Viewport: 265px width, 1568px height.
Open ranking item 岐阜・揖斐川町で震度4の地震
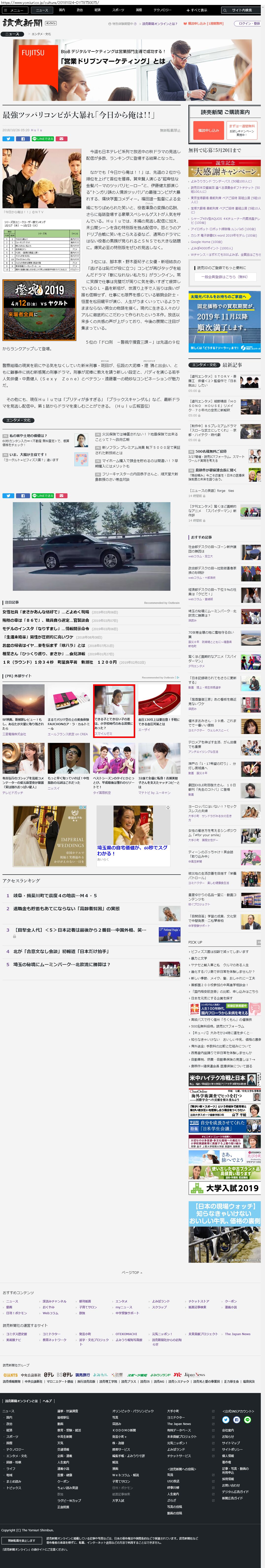click(55, 896)
